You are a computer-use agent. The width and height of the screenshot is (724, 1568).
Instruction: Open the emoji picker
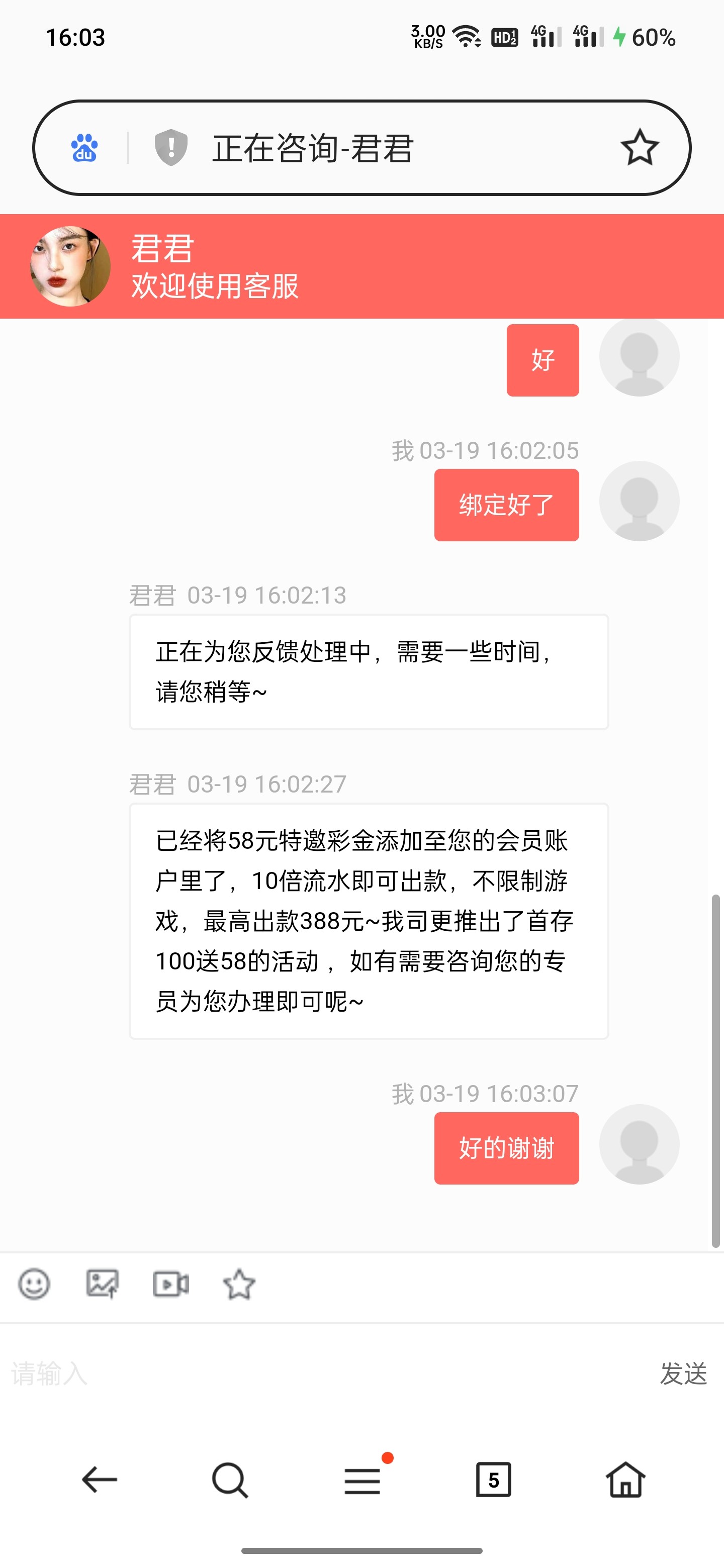click(34, 1285)
